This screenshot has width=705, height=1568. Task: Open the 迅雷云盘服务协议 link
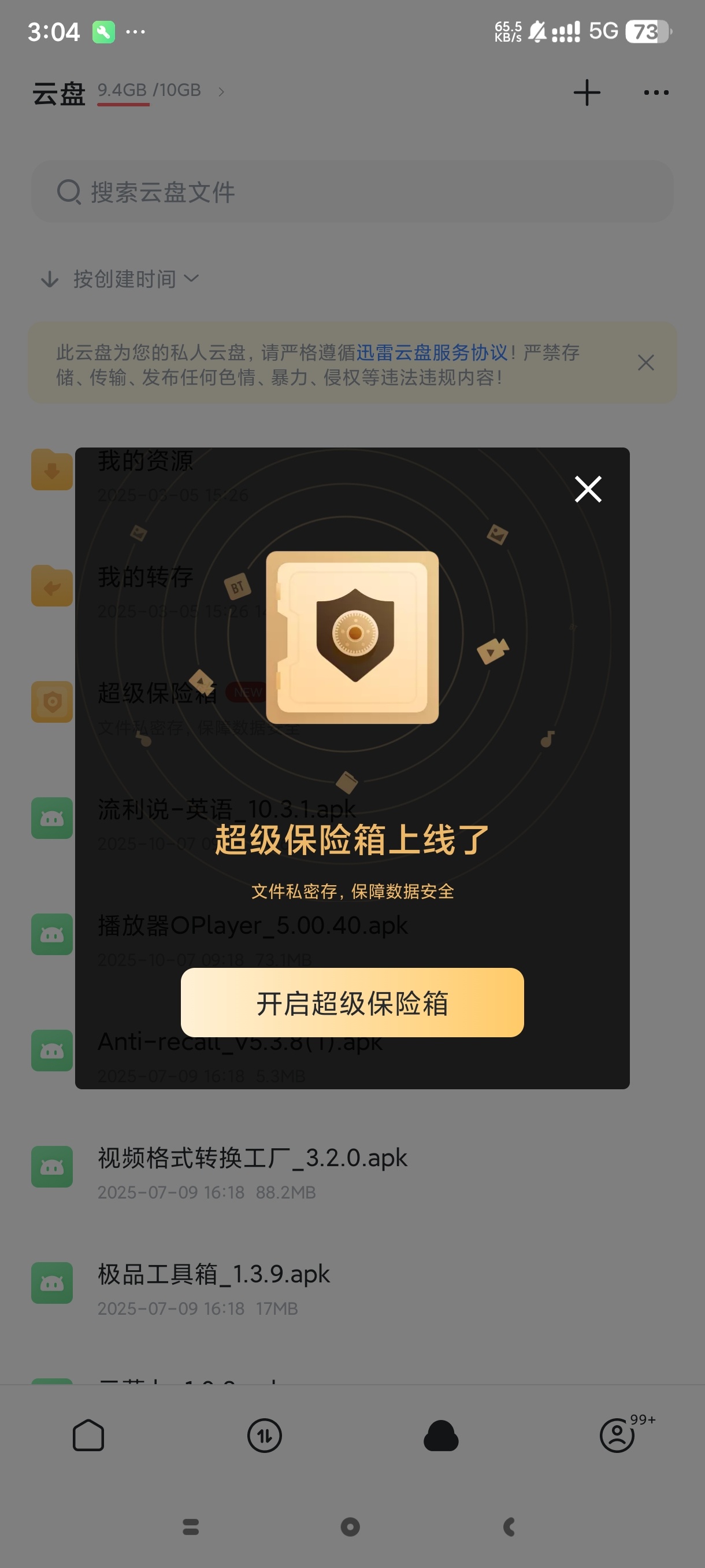431,353
